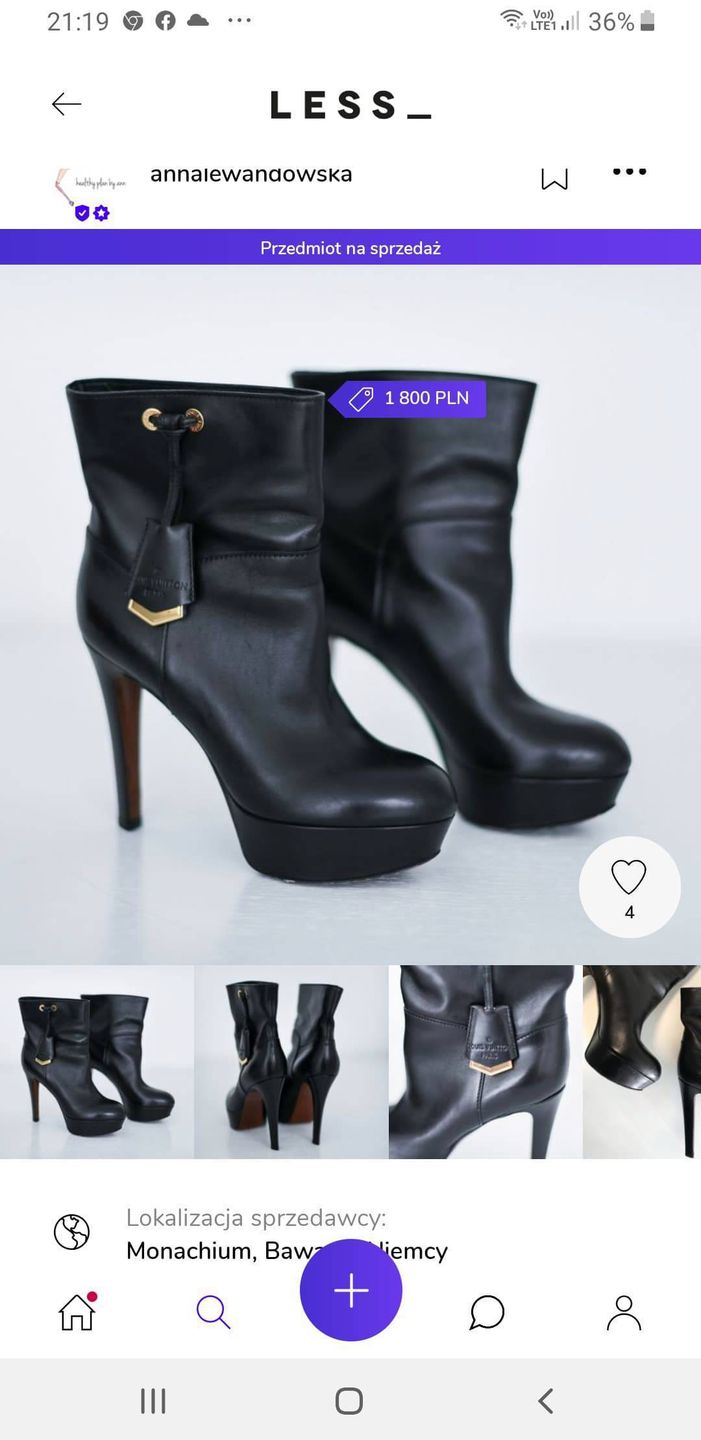Viewport: 701px width, 1440px height.
Task: Open the Profile tab
Action: click(x=623, y=1312)
